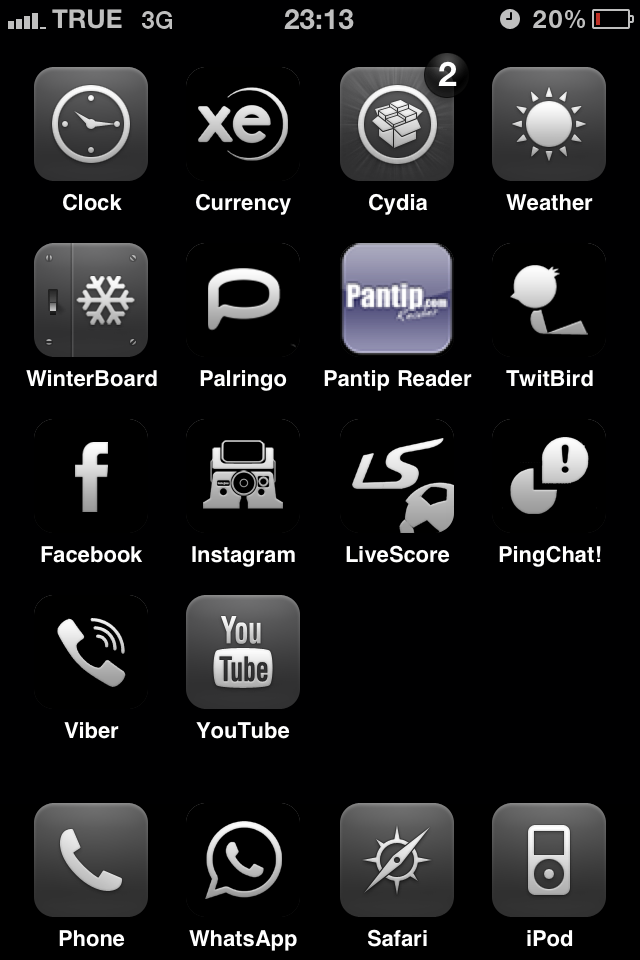Launch WhatsApp from the dock
Viewport: 640px width, 960px height.
(243, 860)
